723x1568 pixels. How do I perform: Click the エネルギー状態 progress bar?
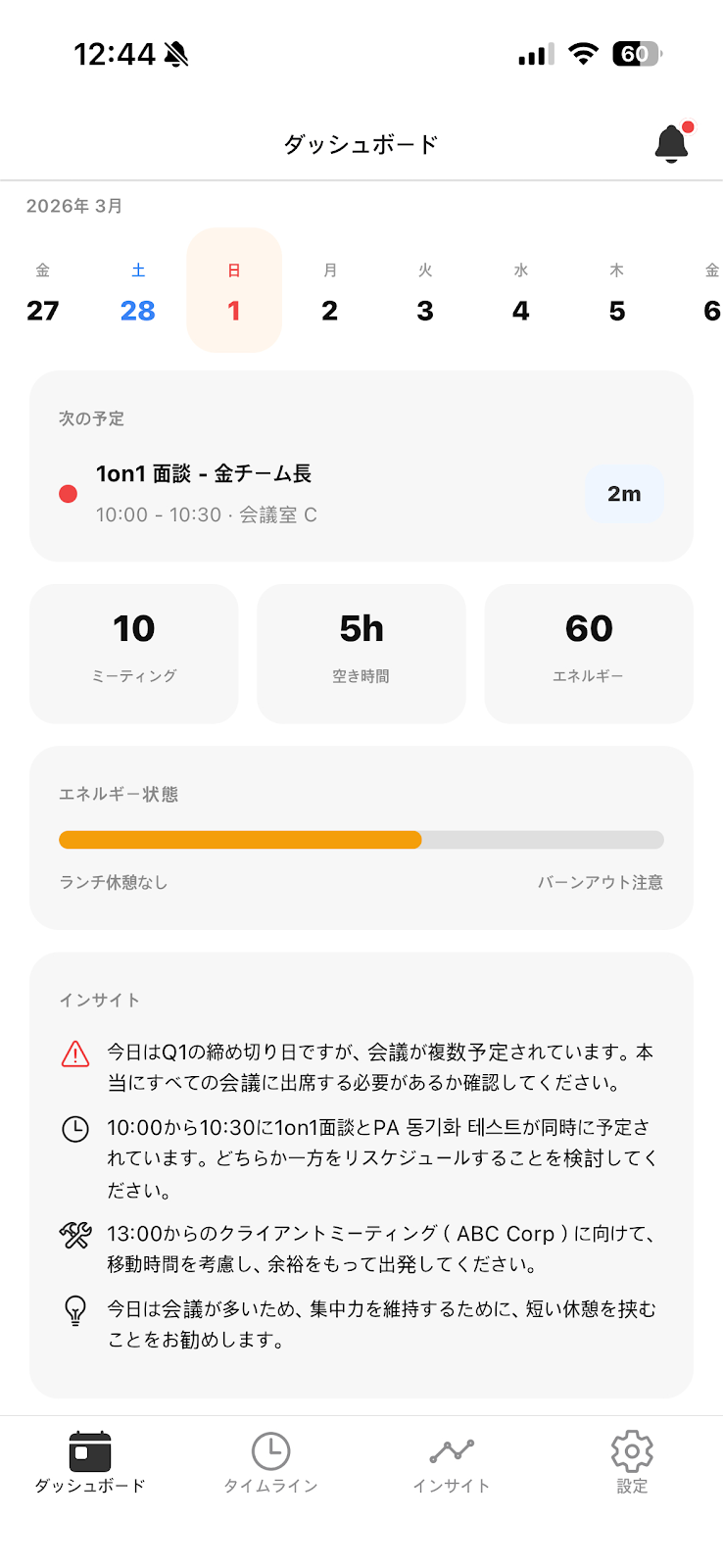[361, 840]
